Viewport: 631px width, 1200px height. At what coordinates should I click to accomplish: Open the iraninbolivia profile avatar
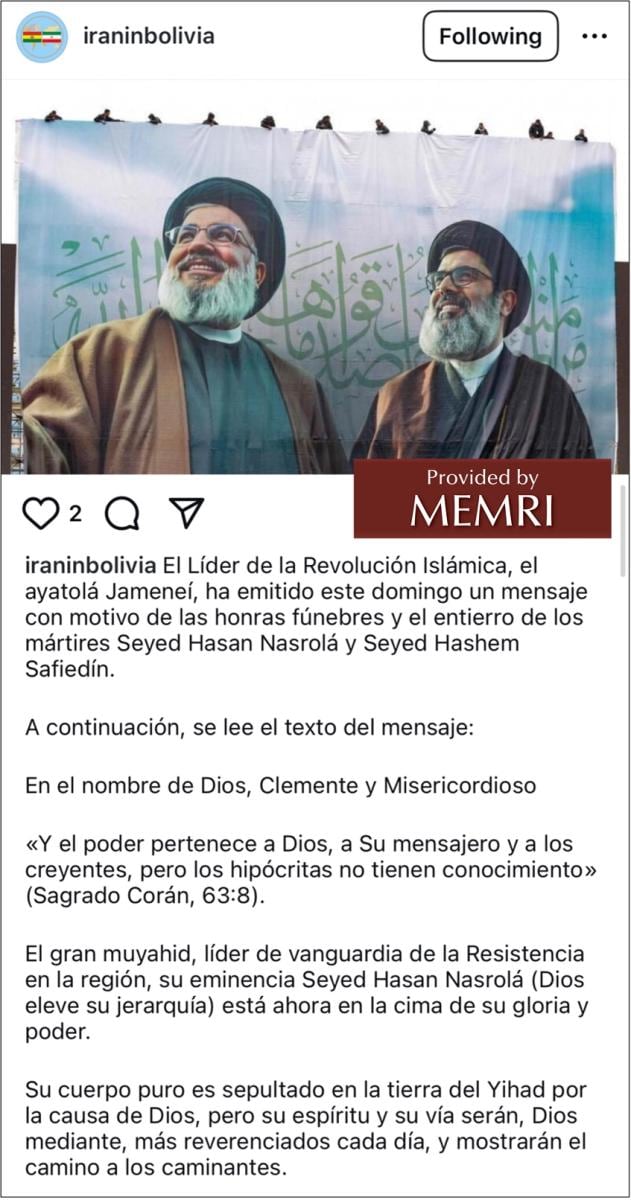click(41, 37)
